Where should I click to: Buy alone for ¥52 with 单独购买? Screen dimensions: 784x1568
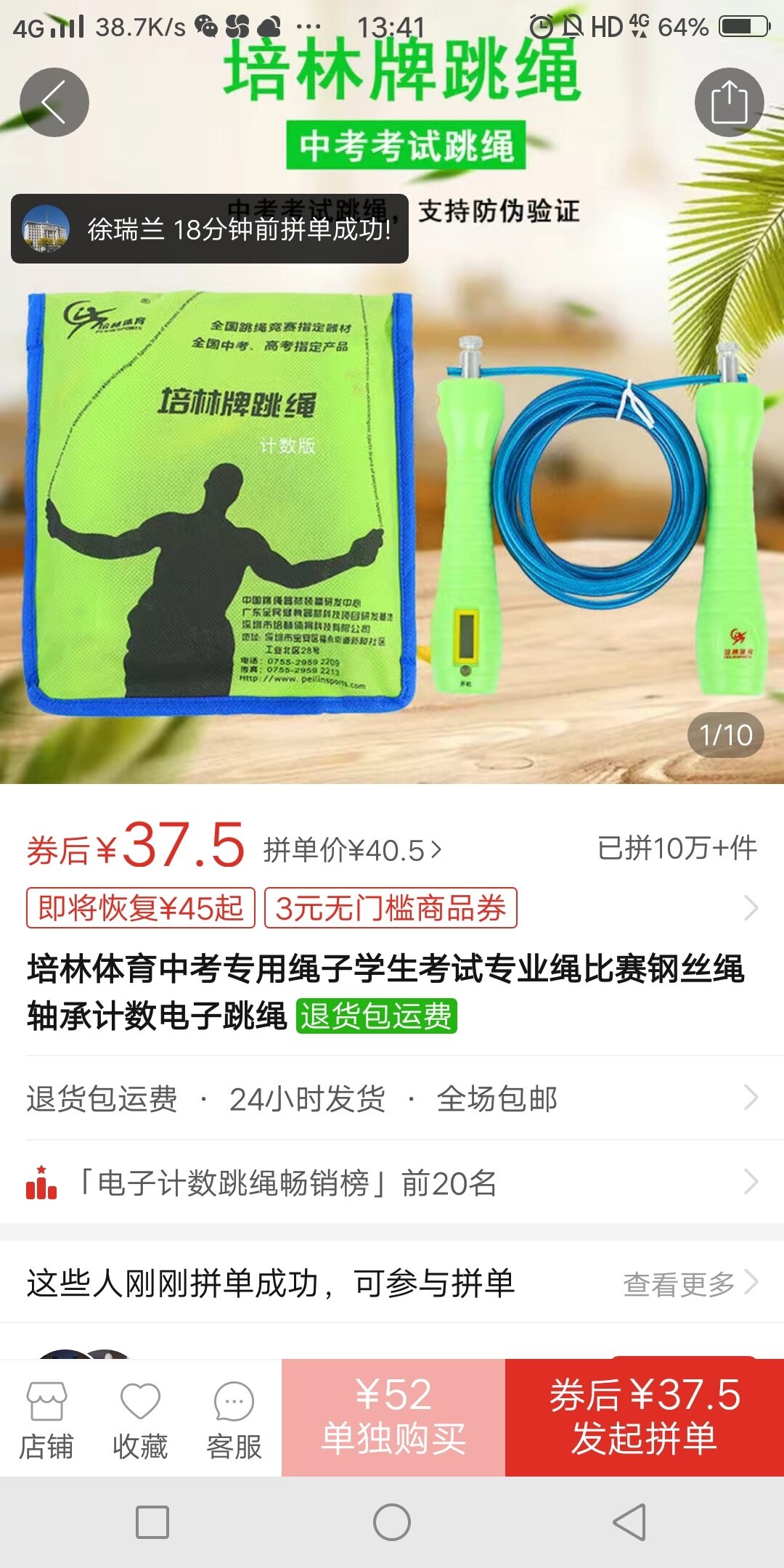click(x=393, y=1417)
